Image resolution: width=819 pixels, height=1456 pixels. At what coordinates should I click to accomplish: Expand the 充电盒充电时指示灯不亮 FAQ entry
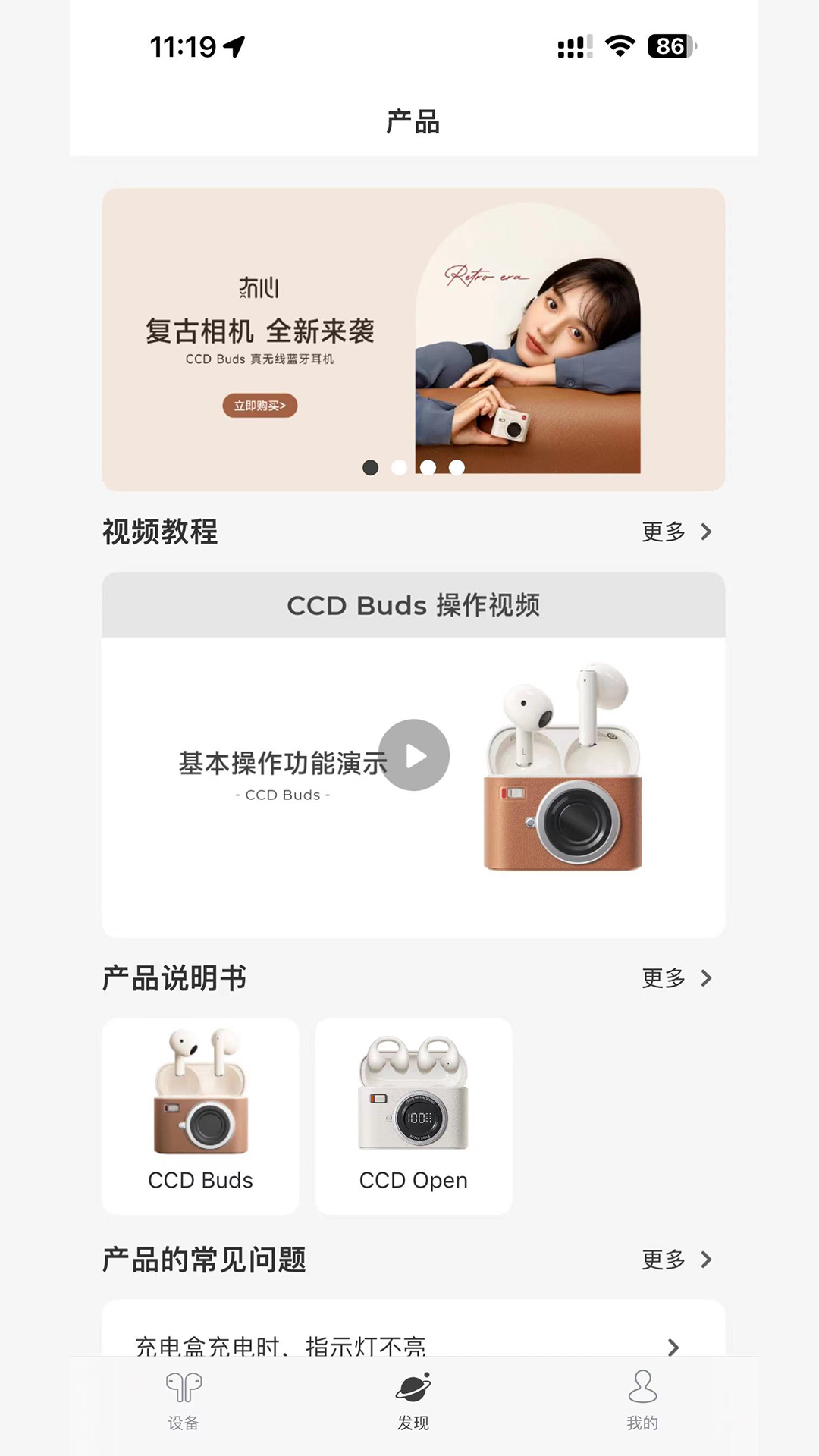tap(413, 1342)
